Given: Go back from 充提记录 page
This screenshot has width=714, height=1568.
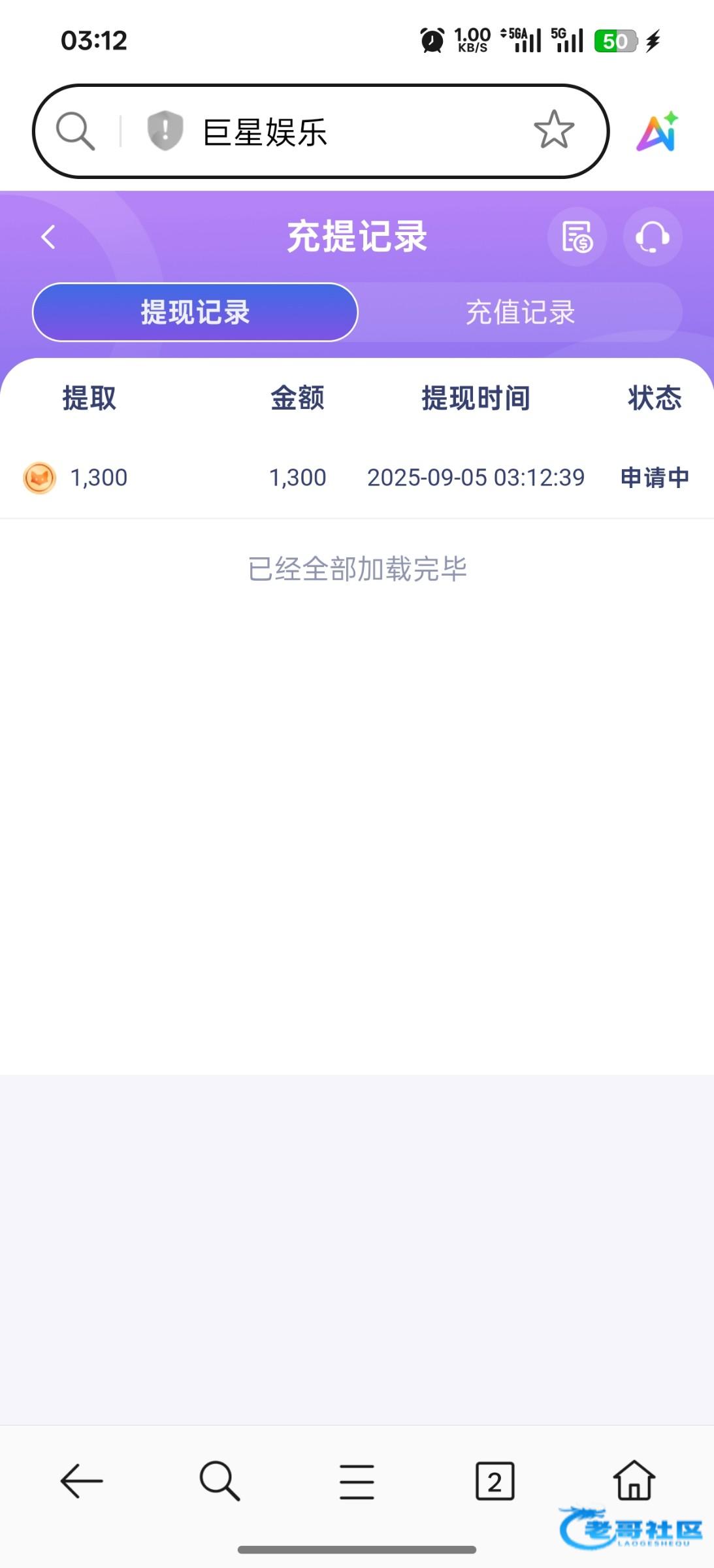Looking at the screenshot, I should pyautogui.click(x=48, y=237).
